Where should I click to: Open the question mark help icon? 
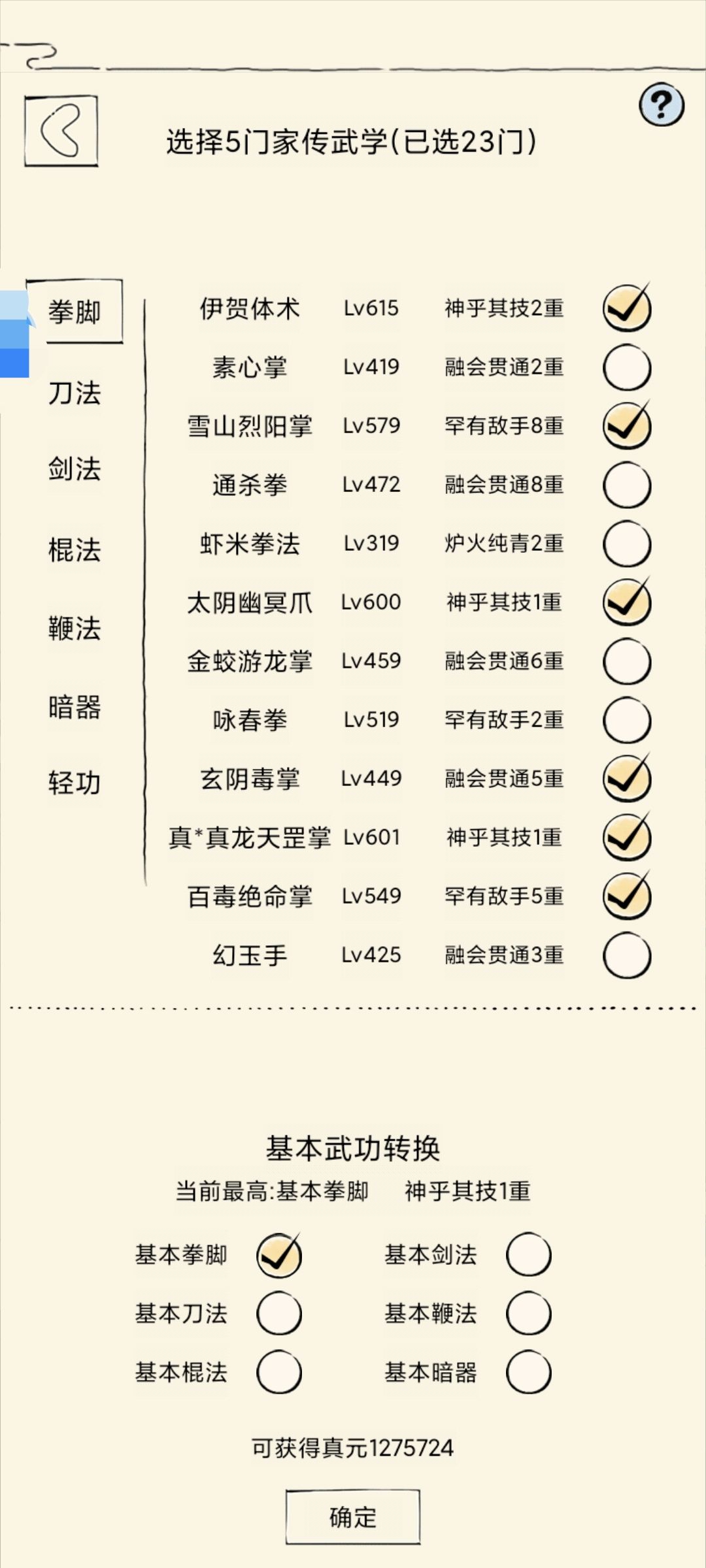[x=662, y=105]
